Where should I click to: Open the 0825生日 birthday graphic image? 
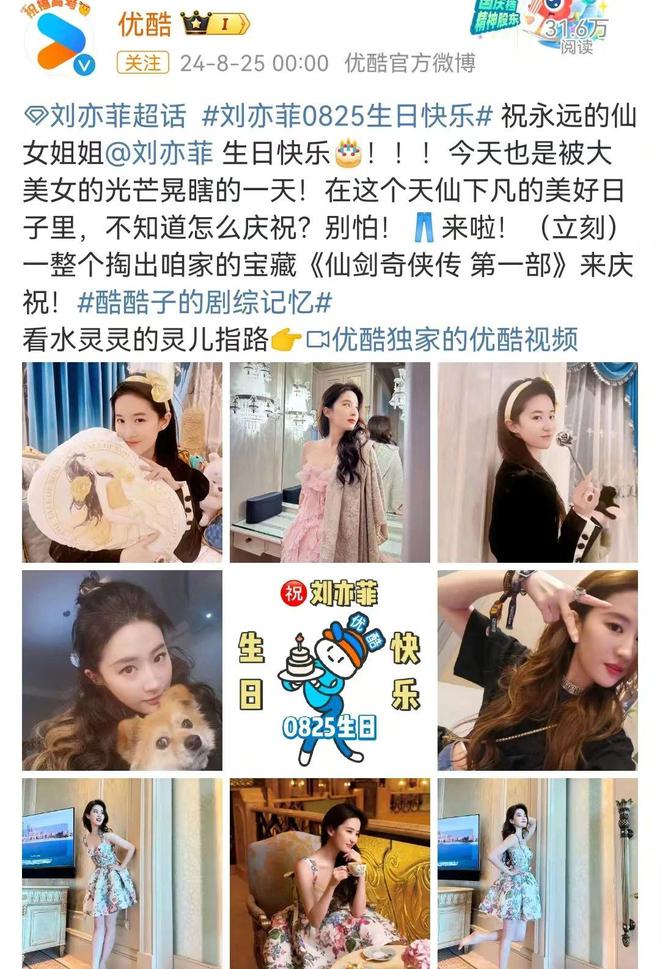pos(330,670)
